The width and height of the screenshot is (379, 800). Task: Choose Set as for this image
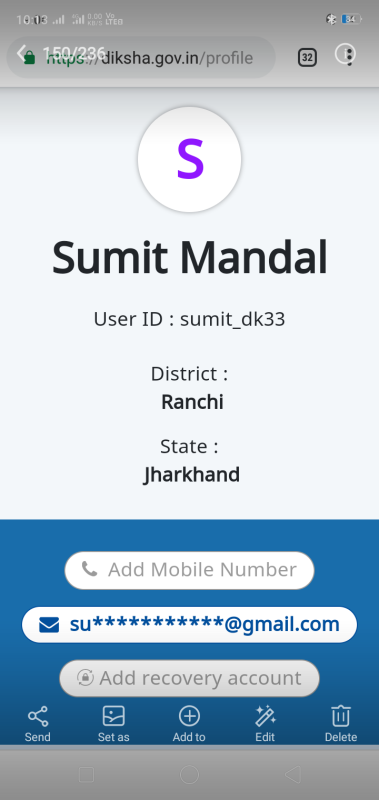click(113, 723)
